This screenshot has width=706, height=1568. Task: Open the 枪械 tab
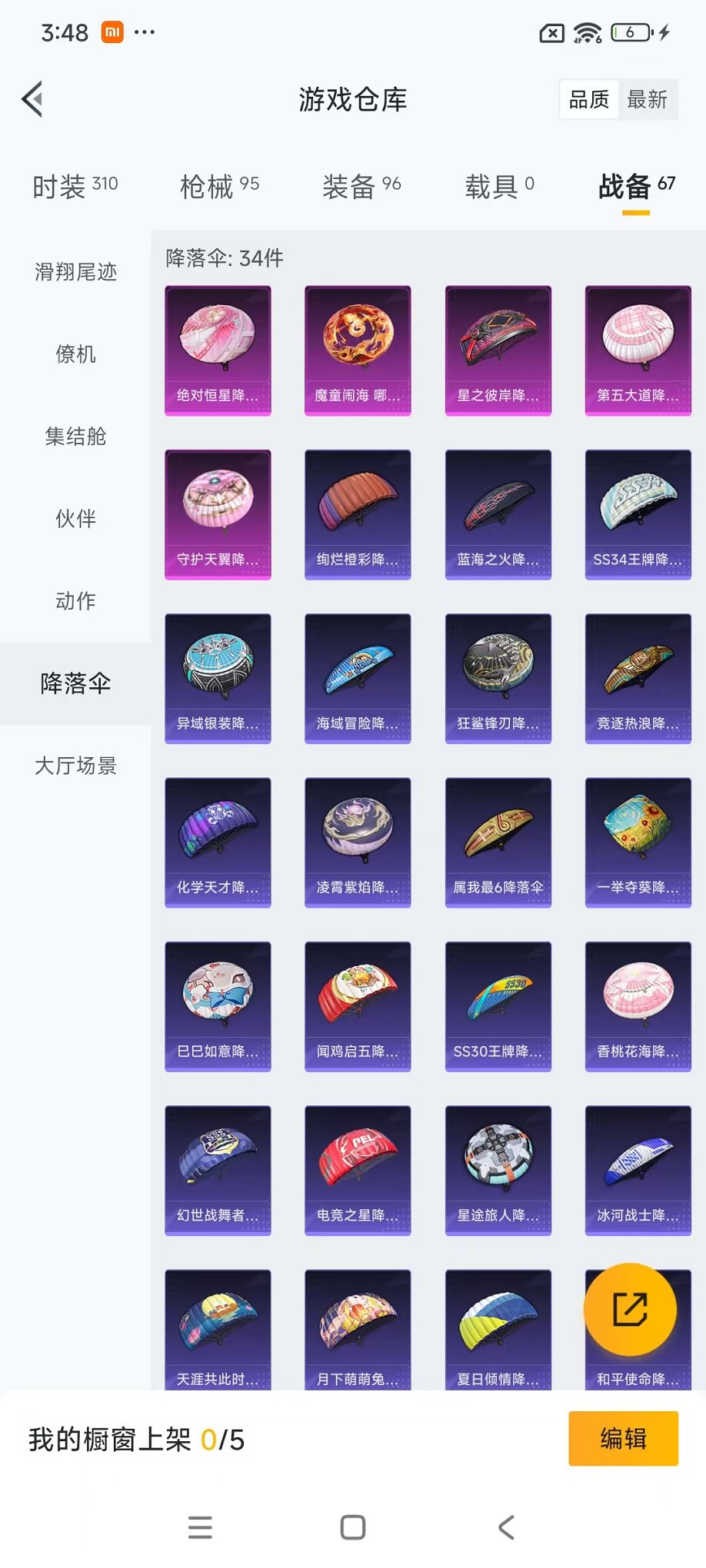[219, 186]
